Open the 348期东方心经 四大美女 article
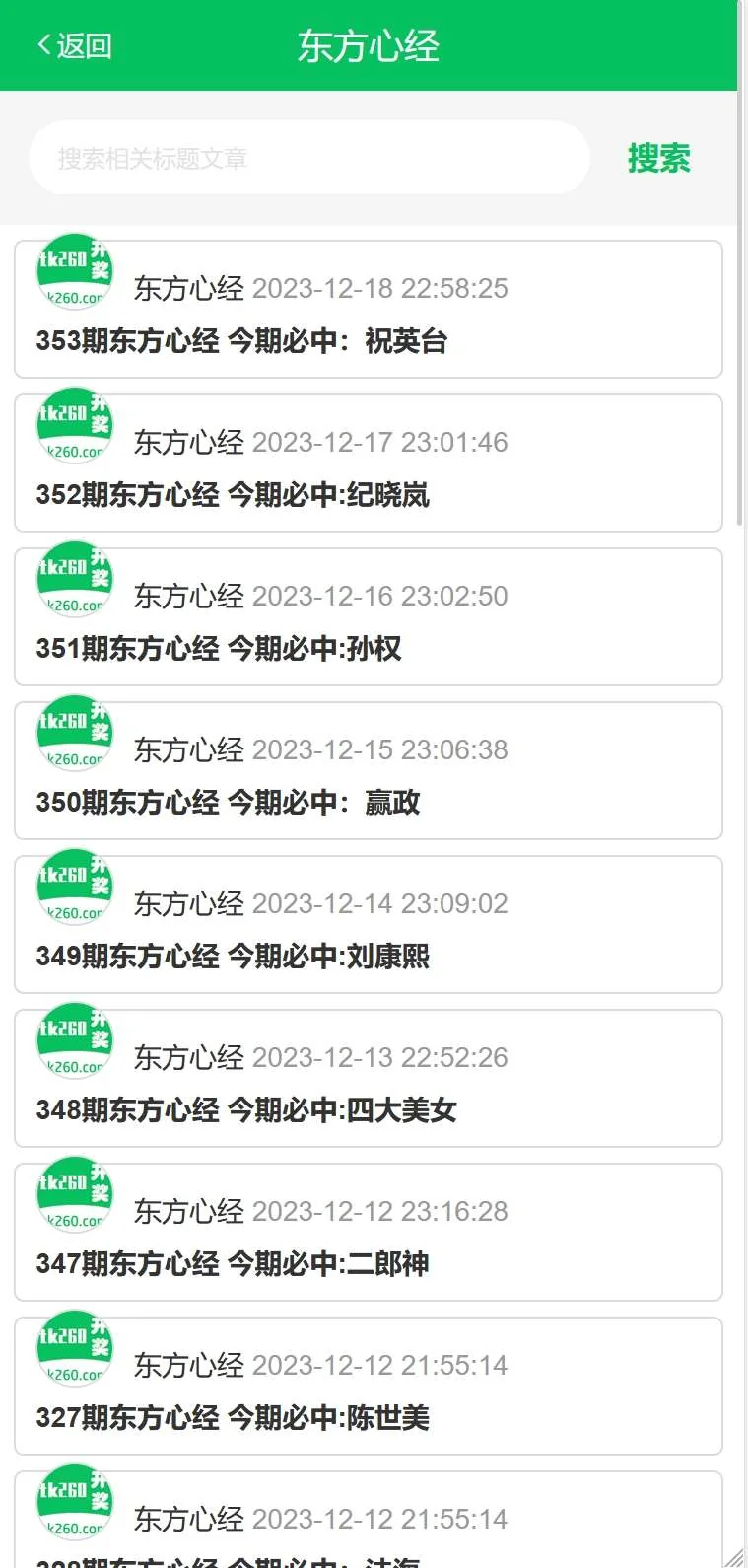748x1568 pixels. 246,1110
